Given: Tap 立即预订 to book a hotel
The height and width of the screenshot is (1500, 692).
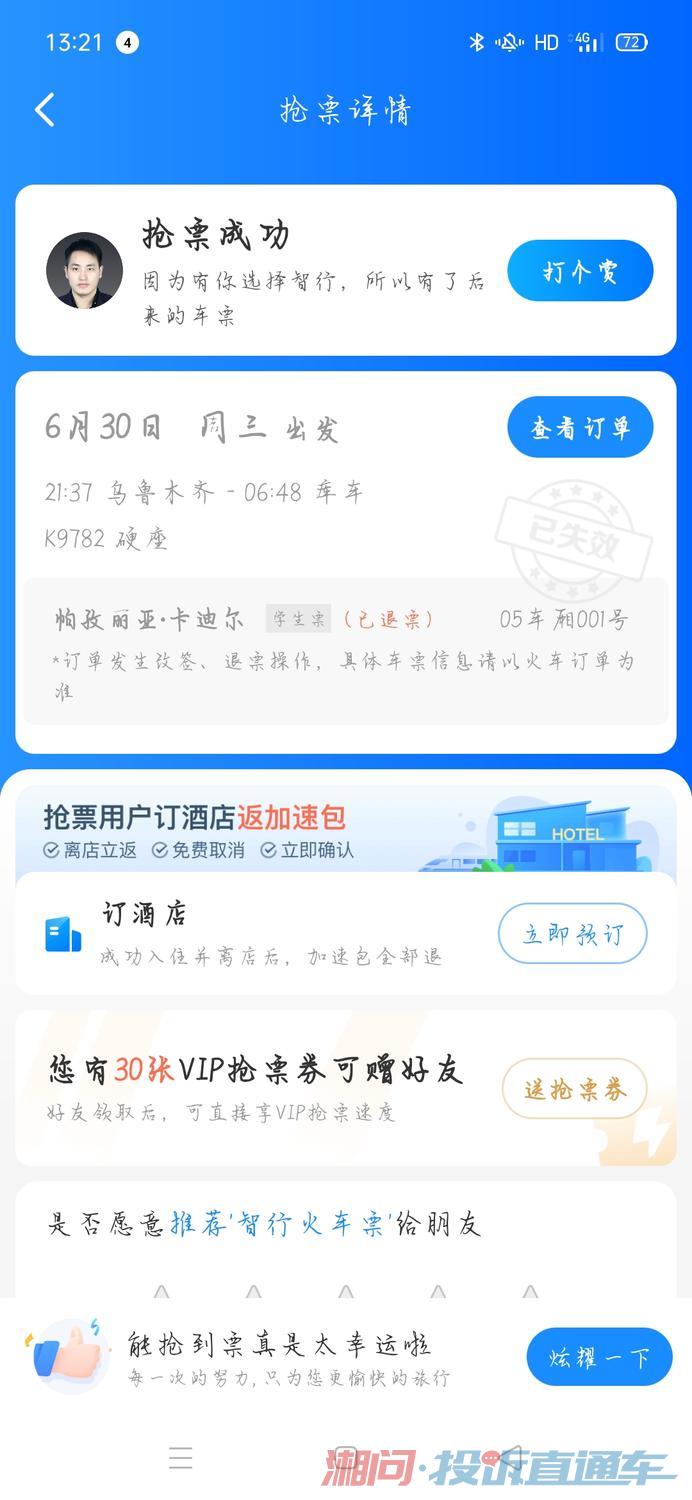Looking at the screenshot, I should pyautogui.click(x=572, y=934).
